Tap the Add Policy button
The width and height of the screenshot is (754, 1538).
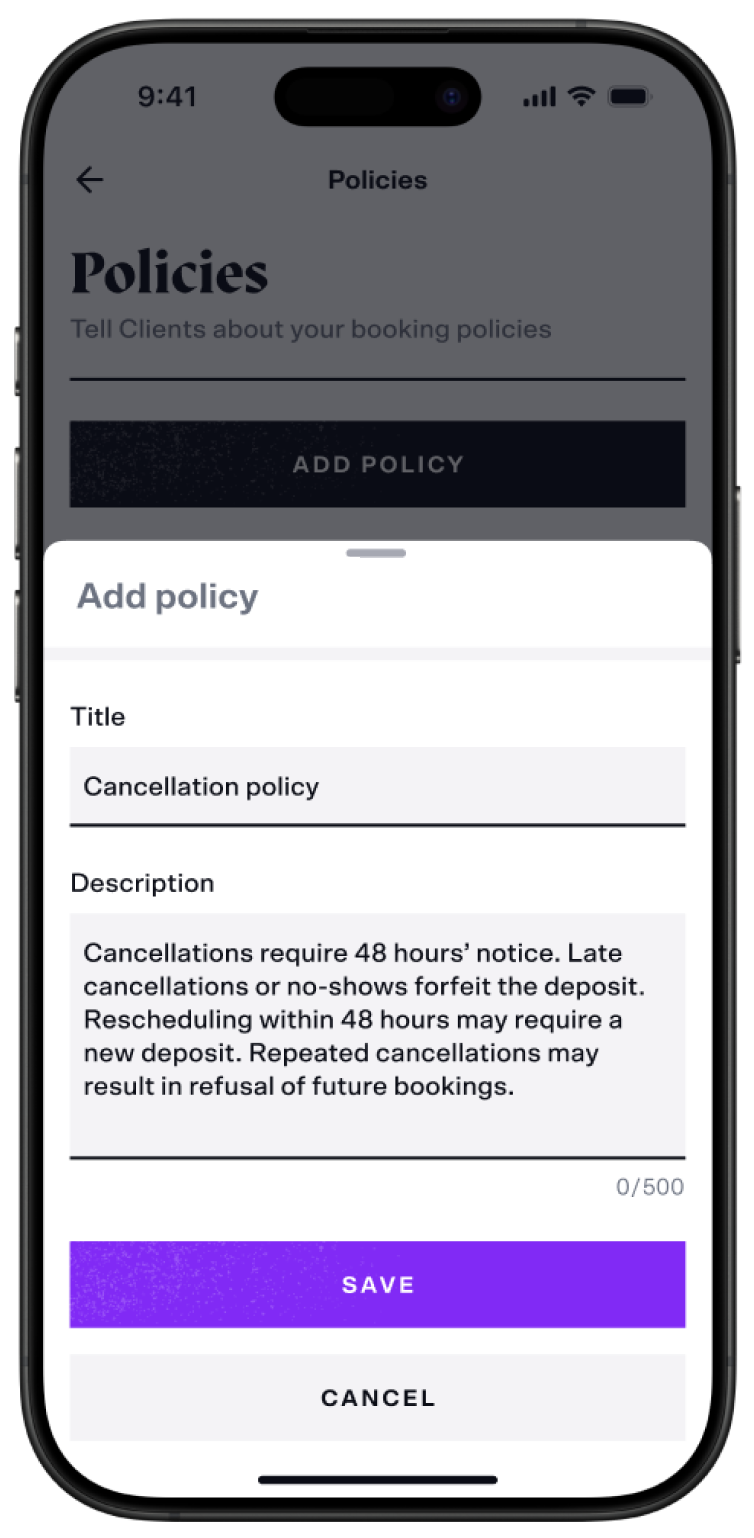[x=377, y=464]
